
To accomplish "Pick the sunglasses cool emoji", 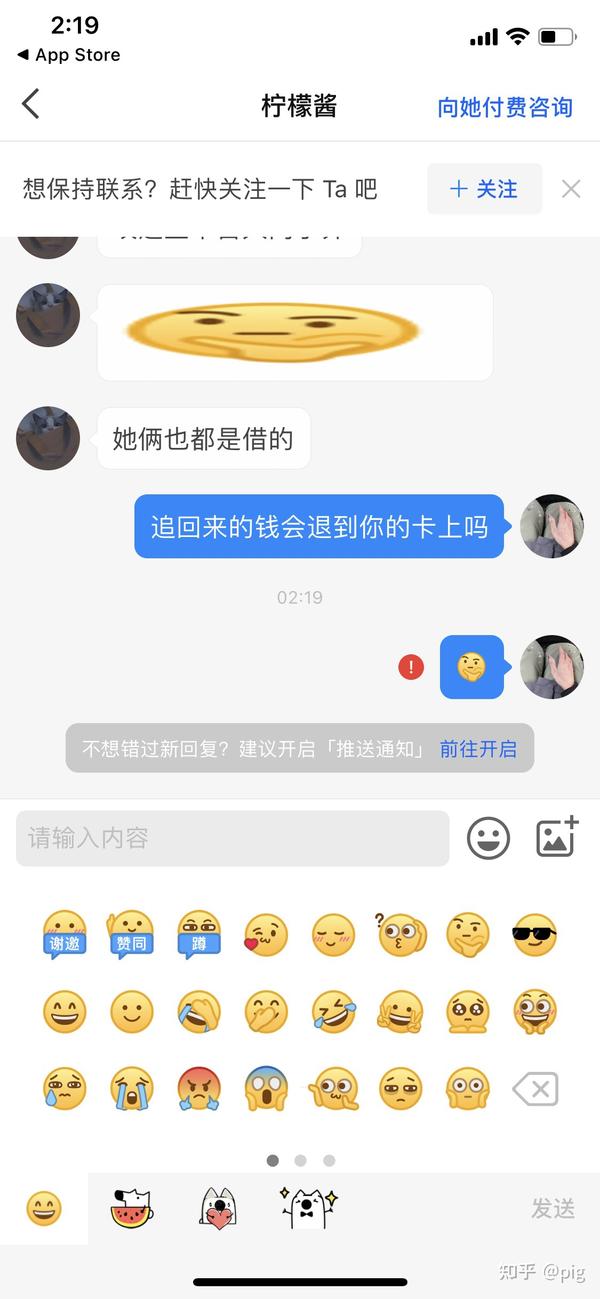I will (x=534, y=935).
